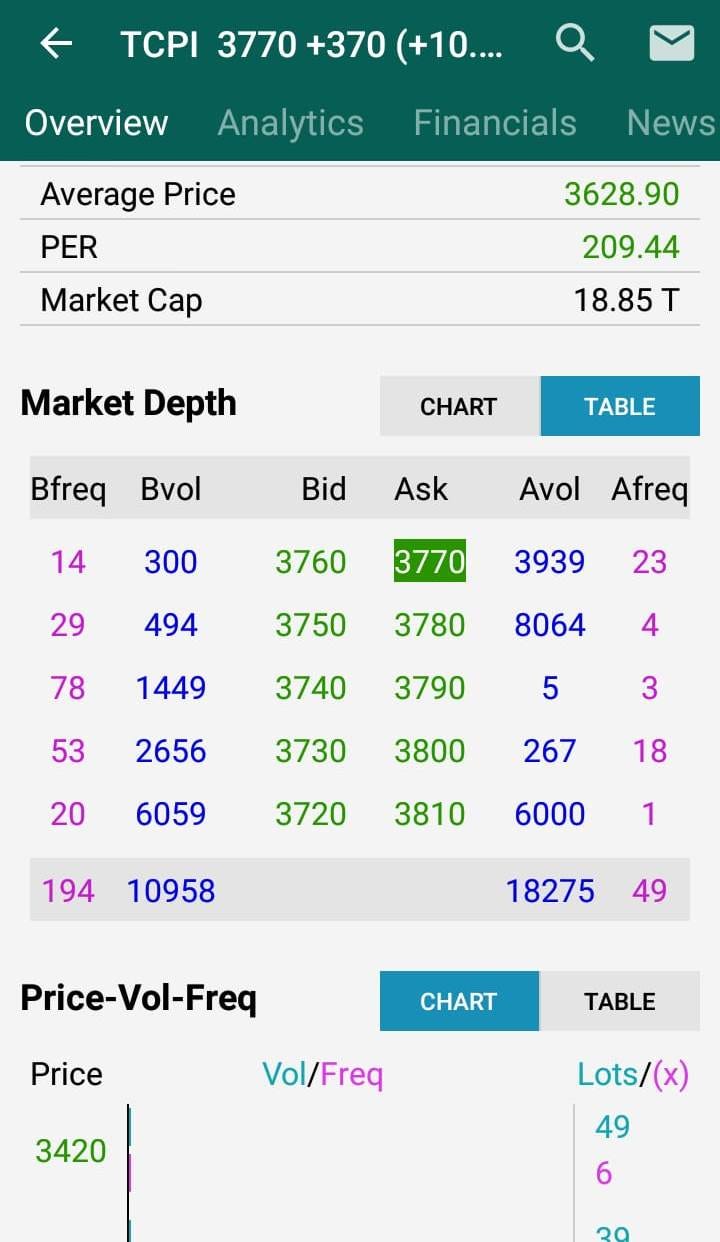Open the envelope messages icon
The width and height of the screenshot is (720, 1242).
click(671, 44)
